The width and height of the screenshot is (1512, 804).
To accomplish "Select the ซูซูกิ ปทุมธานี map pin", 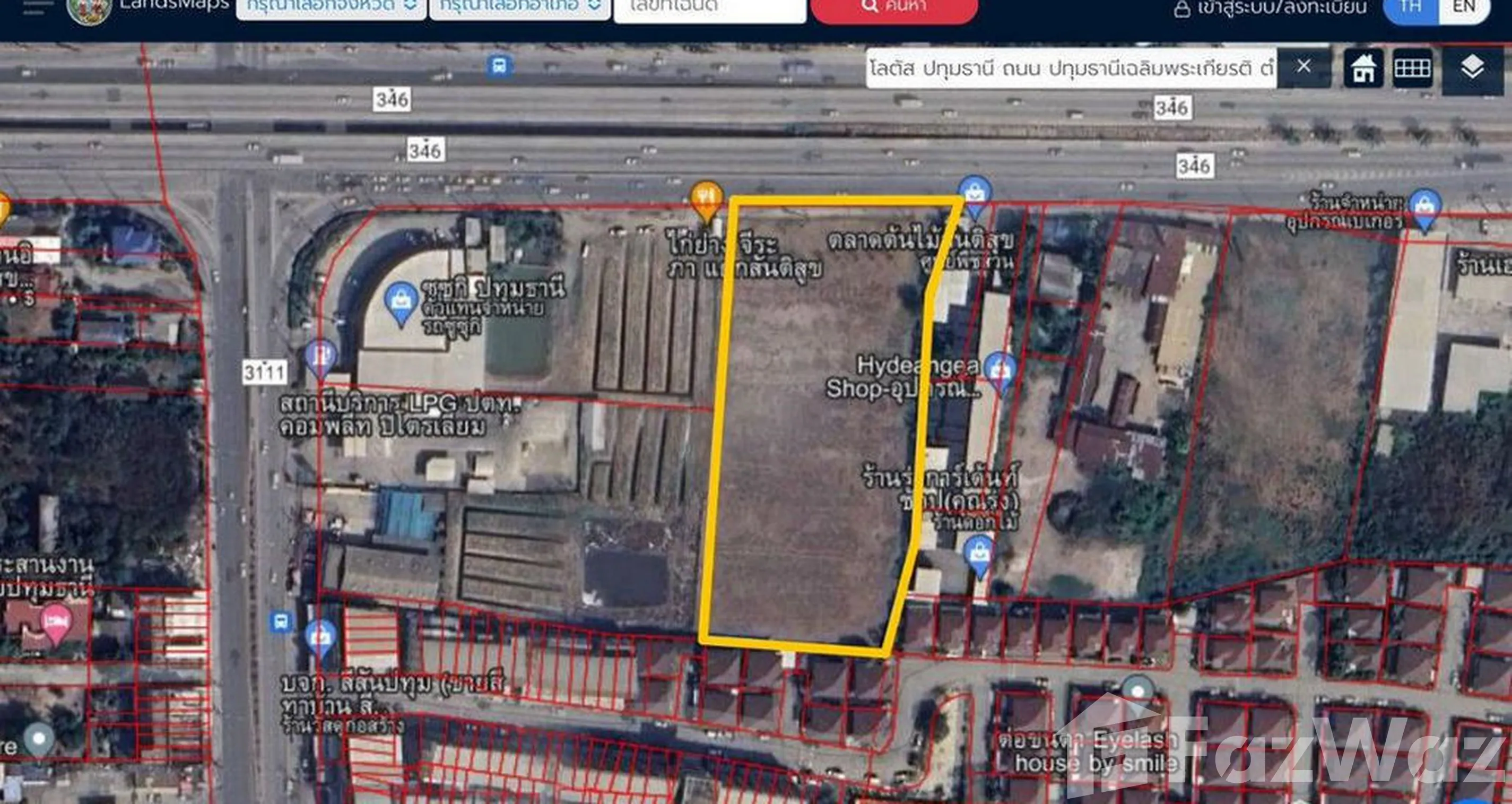I will (401, 301).
